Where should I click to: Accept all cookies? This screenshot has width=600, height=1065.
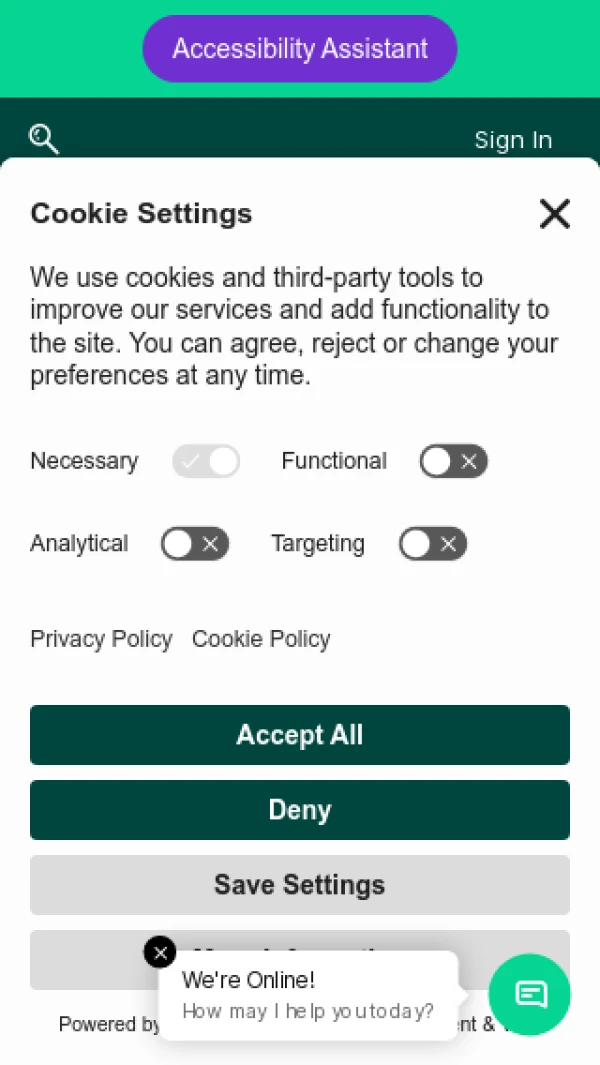[x=300, y=735]
